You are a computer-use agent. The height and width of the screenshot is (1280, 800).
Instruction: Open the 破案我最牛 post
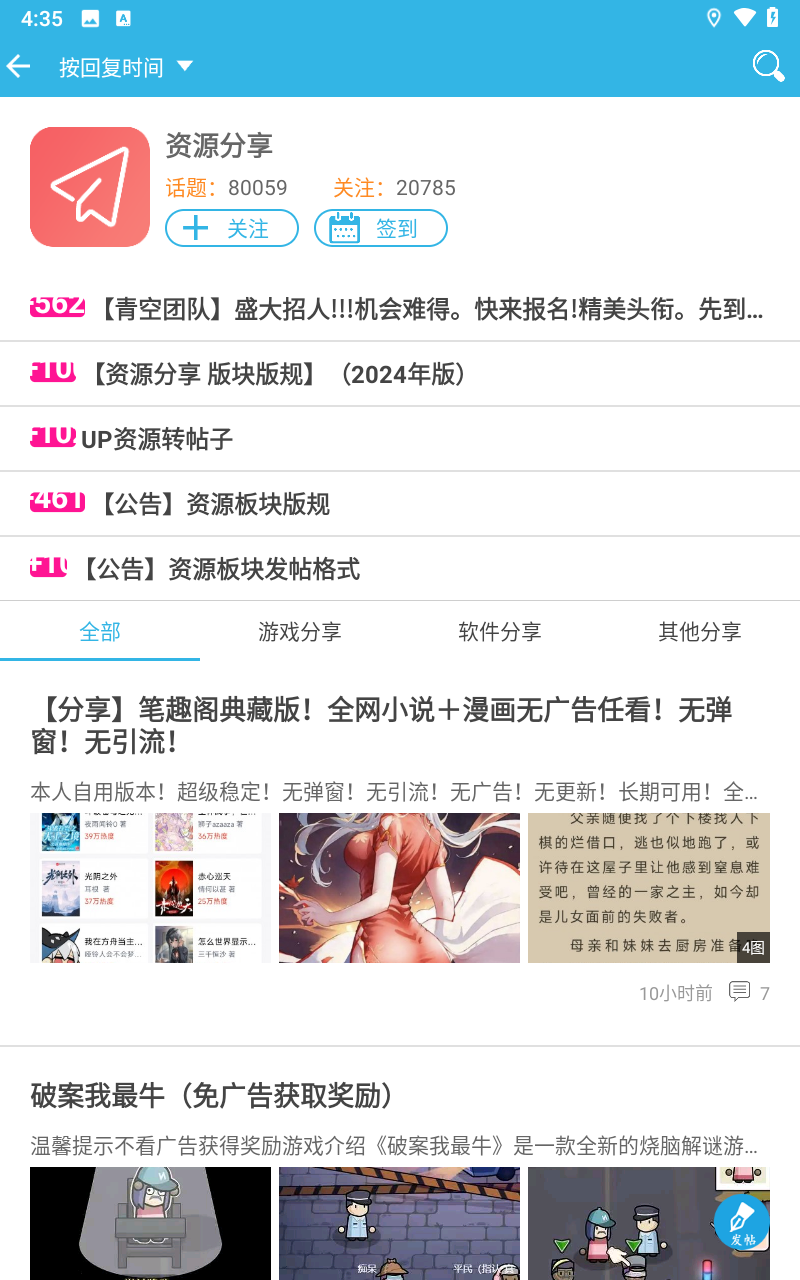(x=212, y=1095)
